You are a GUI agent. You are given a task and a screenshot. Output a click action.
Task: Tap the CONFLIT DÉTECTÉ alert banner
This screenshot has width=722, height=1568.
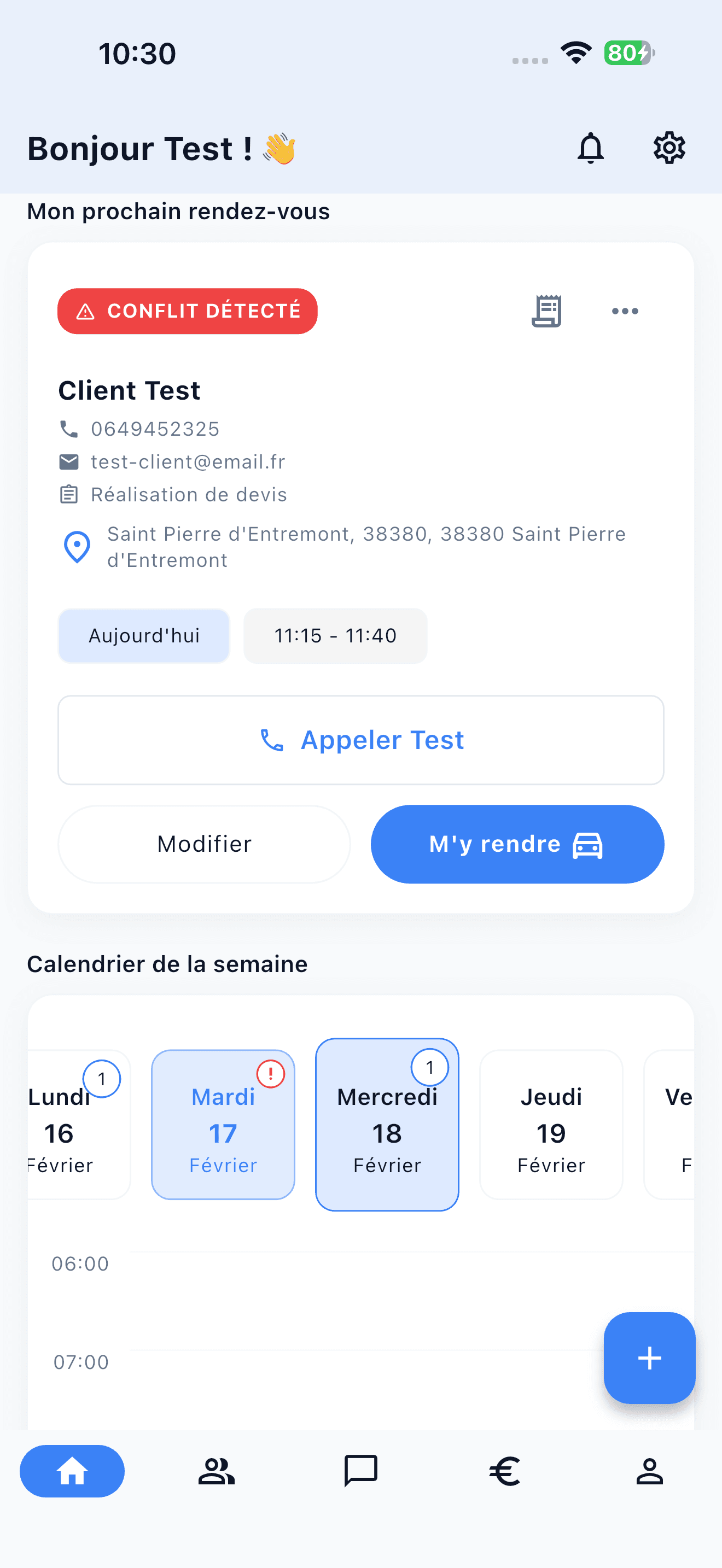187,311
